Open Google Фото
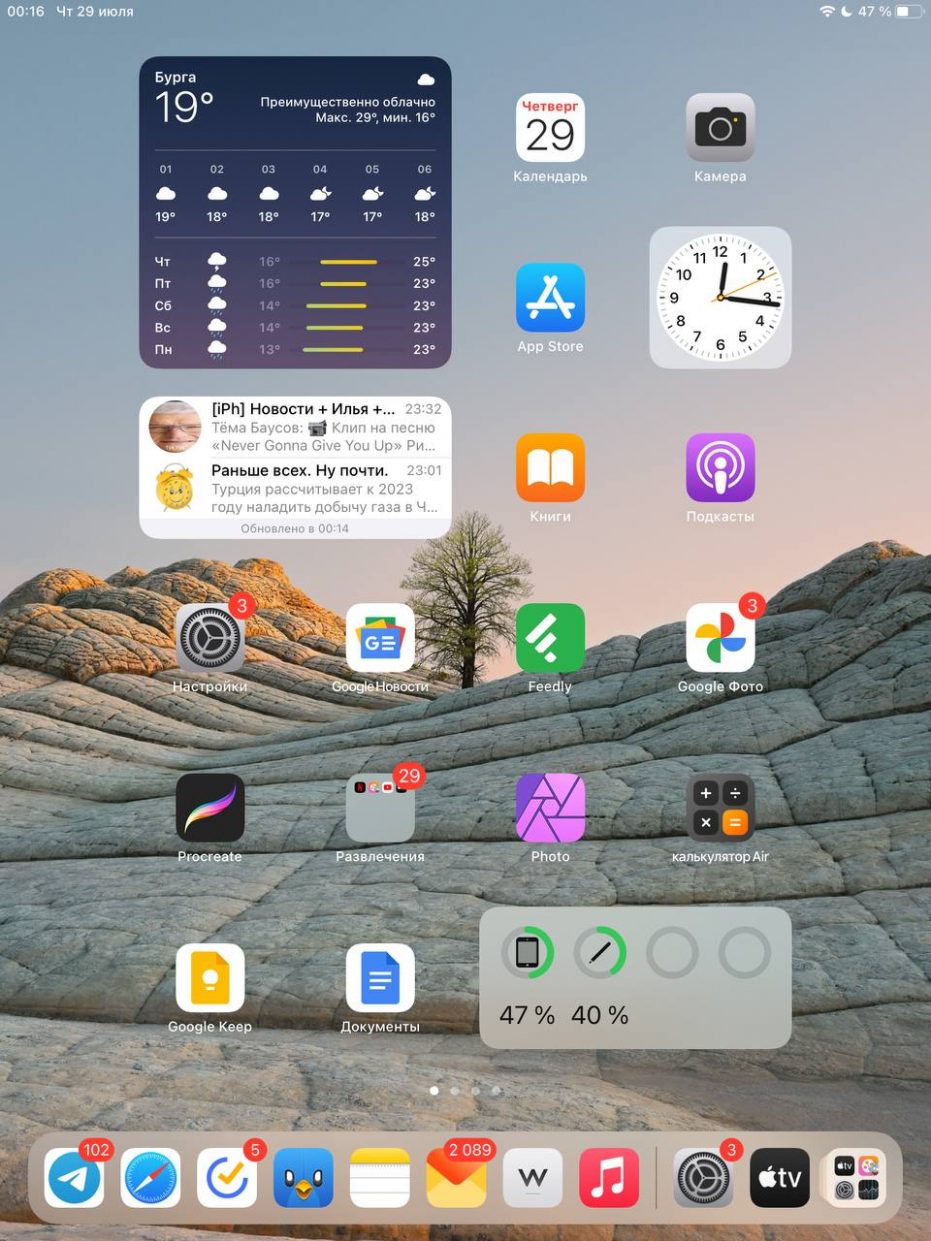The image size is (931, 1241). (720, 638)
